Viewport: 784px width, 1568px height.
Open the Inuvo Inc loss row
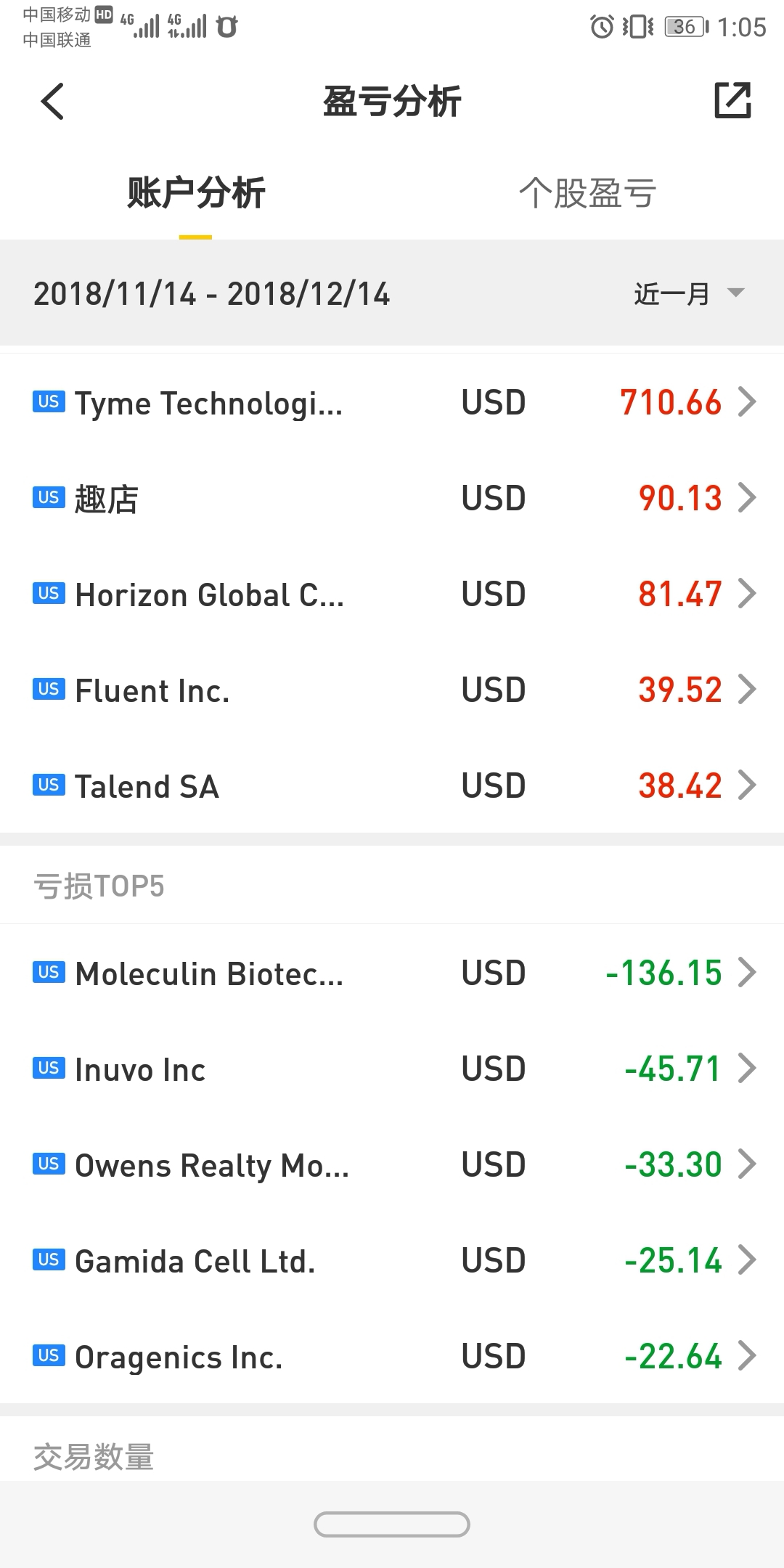pos(392,1069)
